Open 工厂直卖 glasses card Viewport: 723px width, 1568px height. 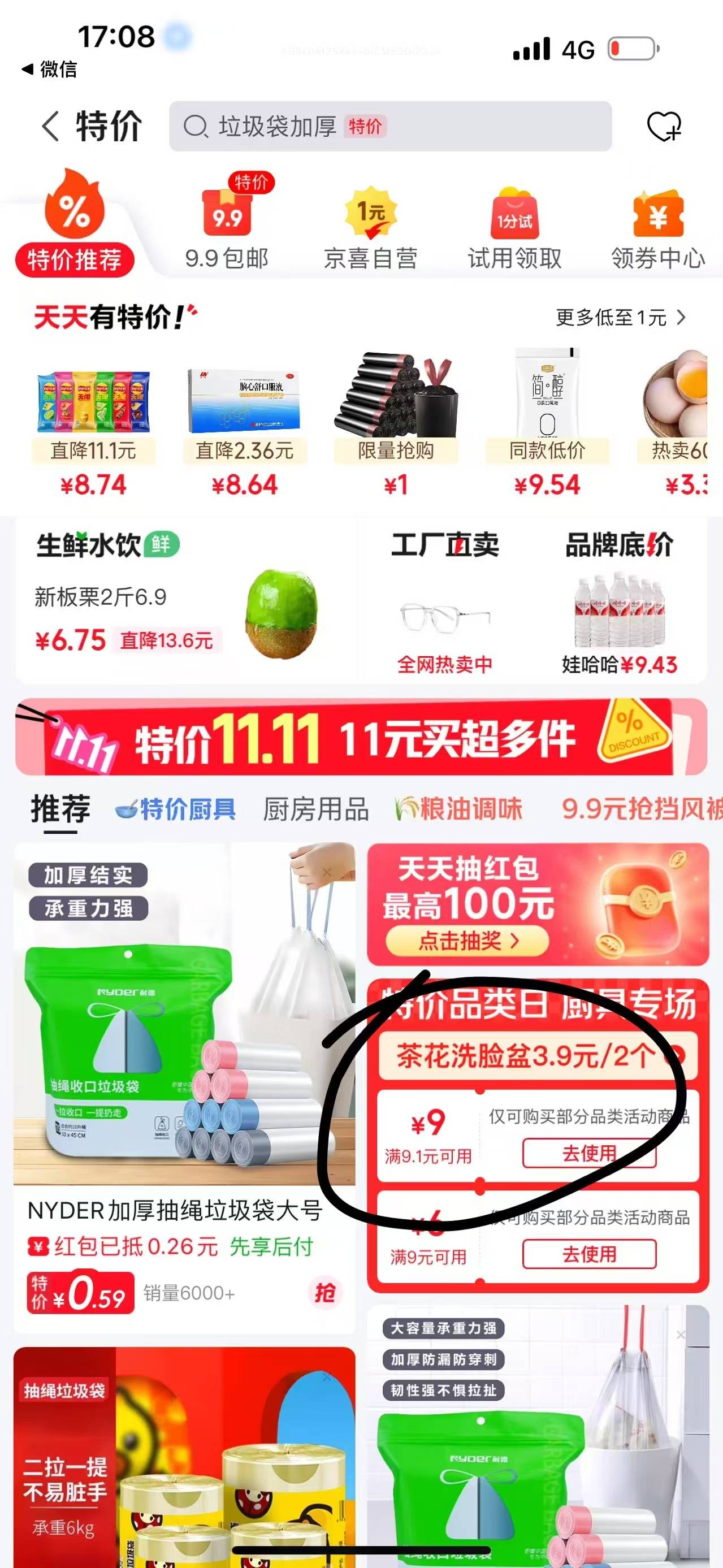(x=445, y=600)
